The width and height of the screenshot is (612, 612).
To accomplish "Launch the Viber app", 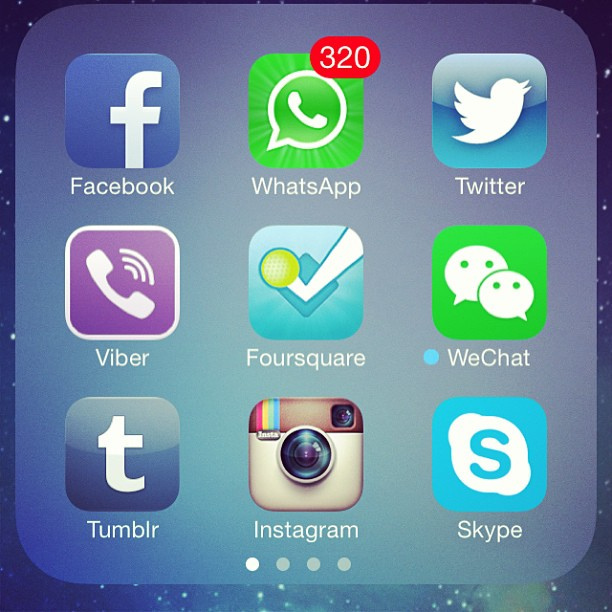I will coord(122,283).
